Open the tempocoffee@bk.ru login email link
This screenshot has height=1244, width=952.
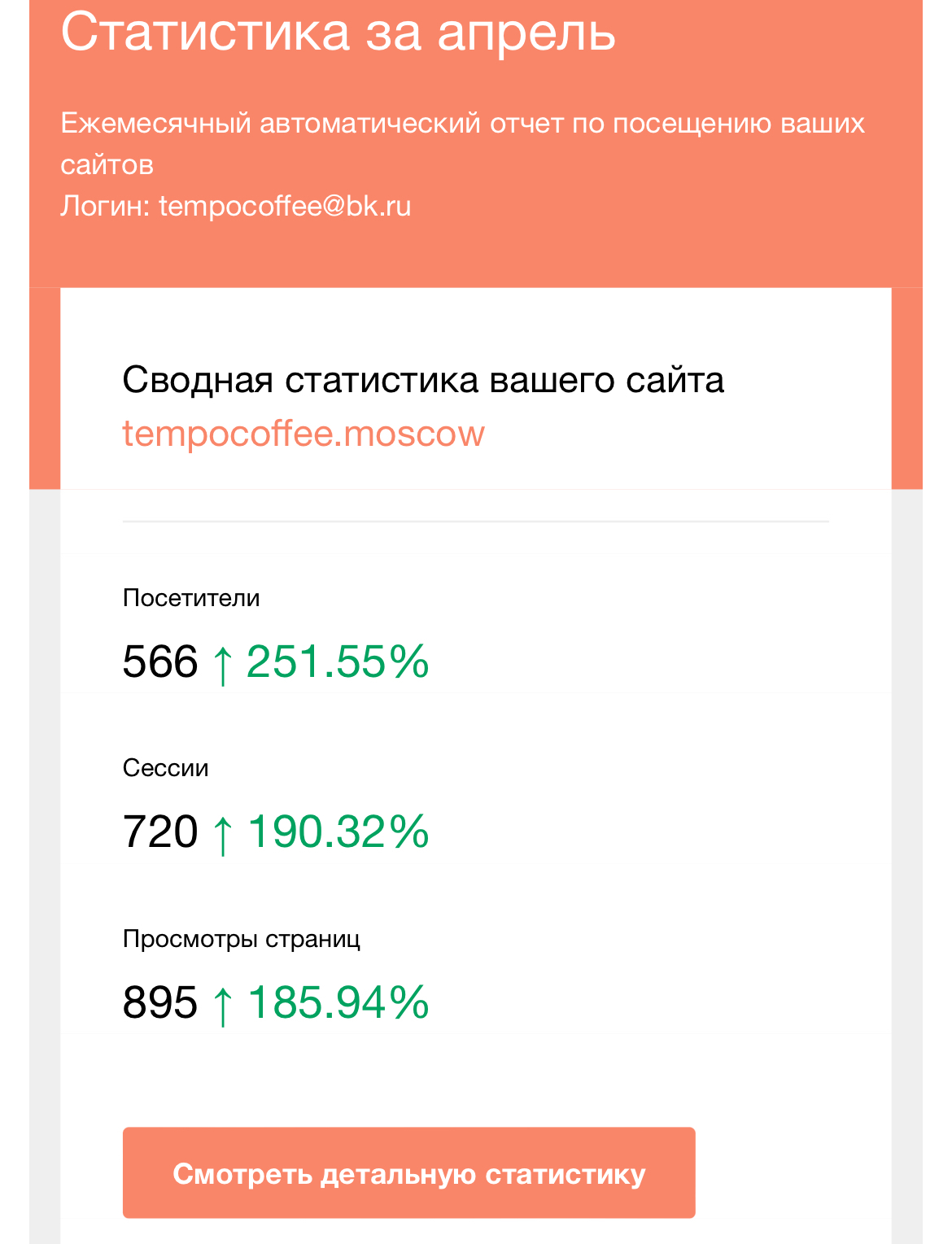click(285, 206)
